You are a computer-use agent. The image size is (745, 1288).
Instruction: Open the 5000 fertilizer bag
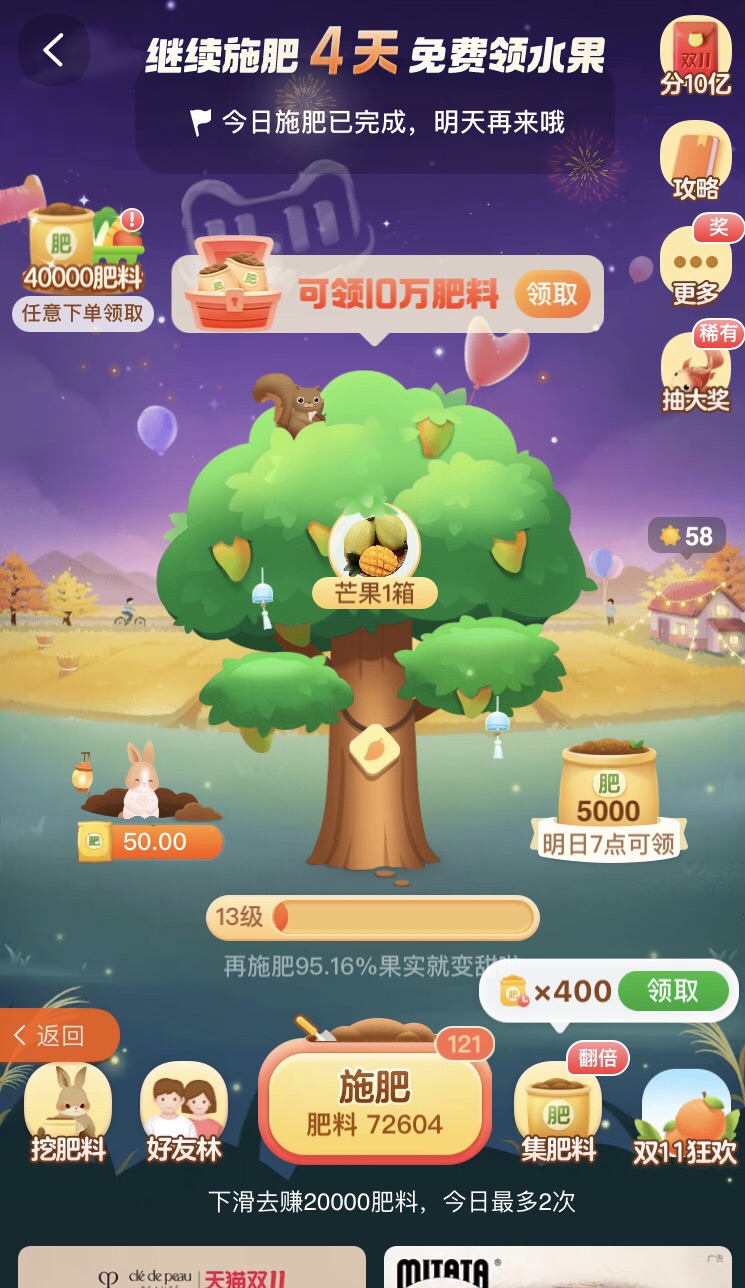coord(608,798)
